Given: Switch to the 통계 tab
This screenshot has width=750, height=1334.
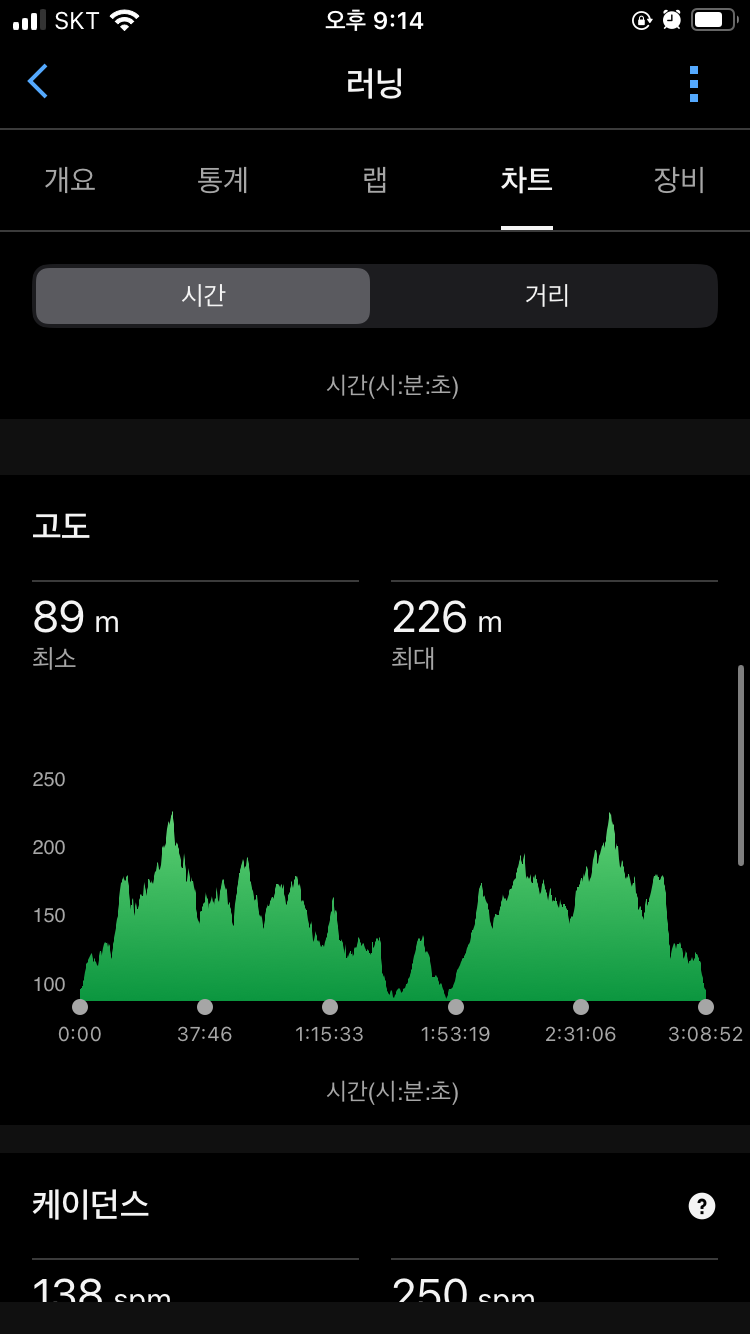Looking at the screenshot, I should (x=222, y=180).
